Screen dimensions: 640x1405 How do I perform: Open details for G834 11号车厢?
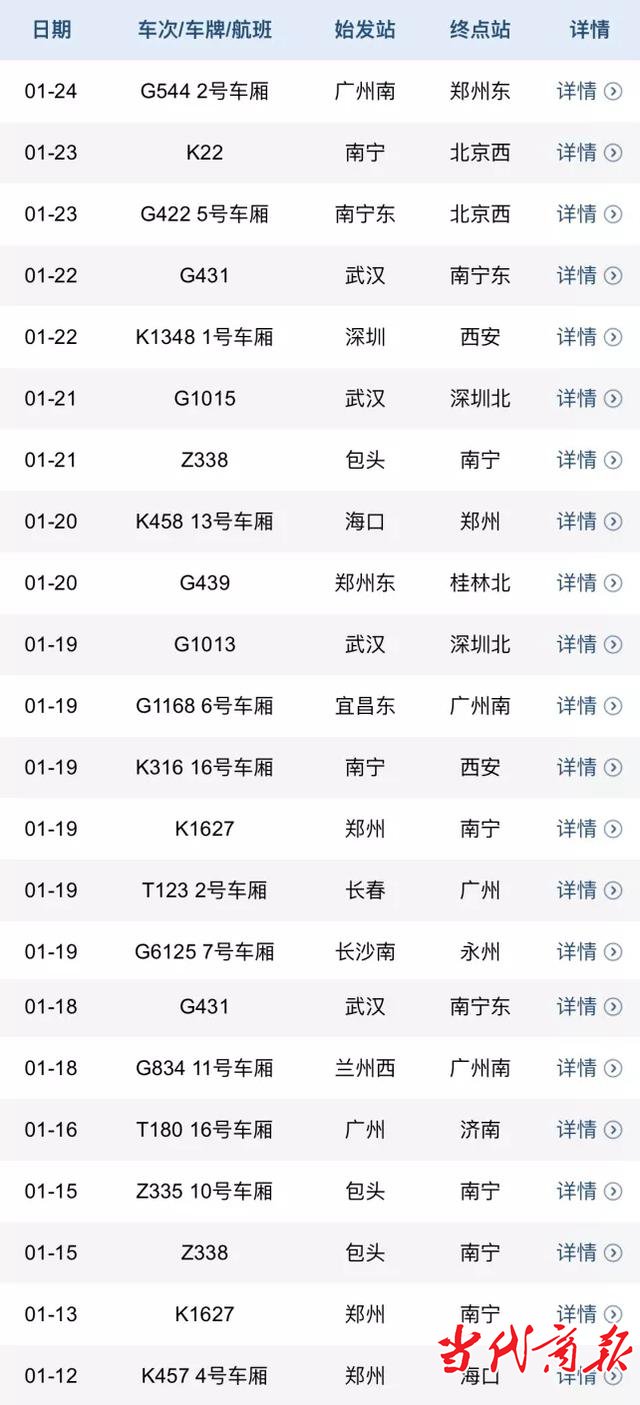coord(589,1068)
